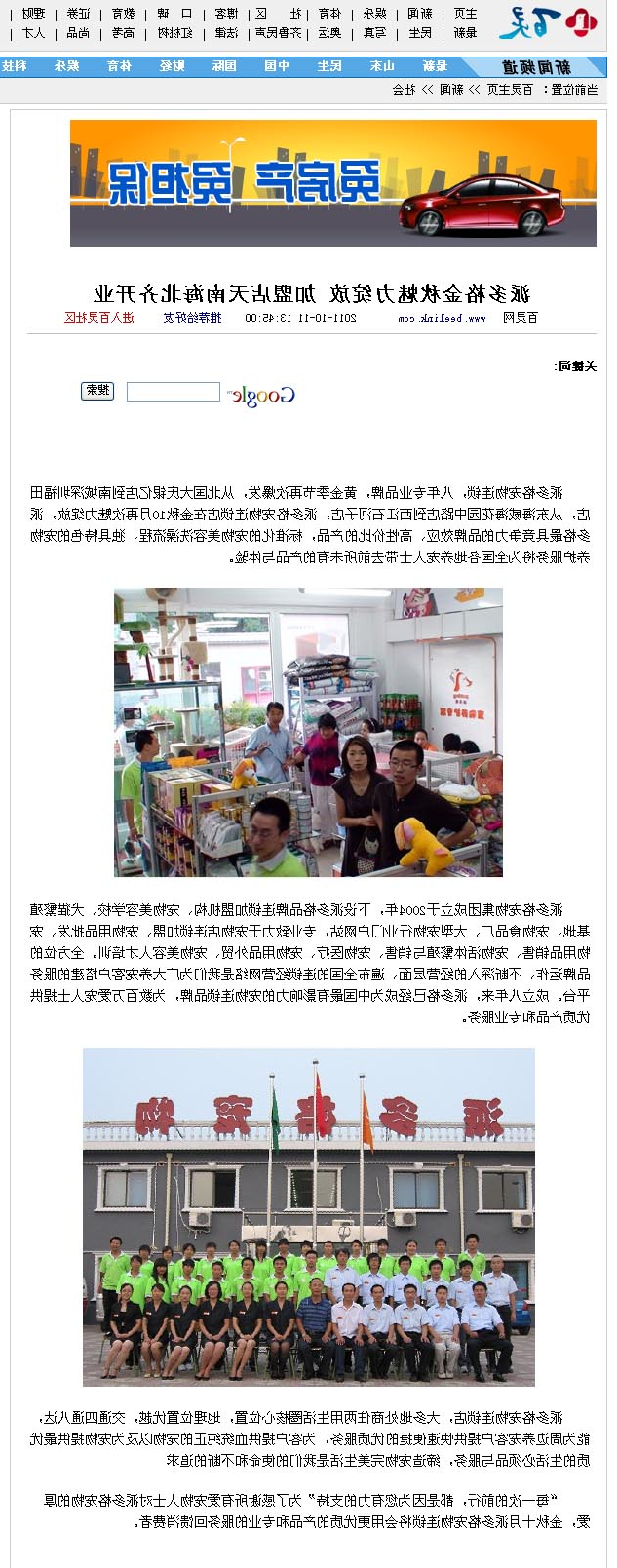Switch to the 民生 tab in blue bar
Viewport: 617px width, 1568px height.
point(329,67)
